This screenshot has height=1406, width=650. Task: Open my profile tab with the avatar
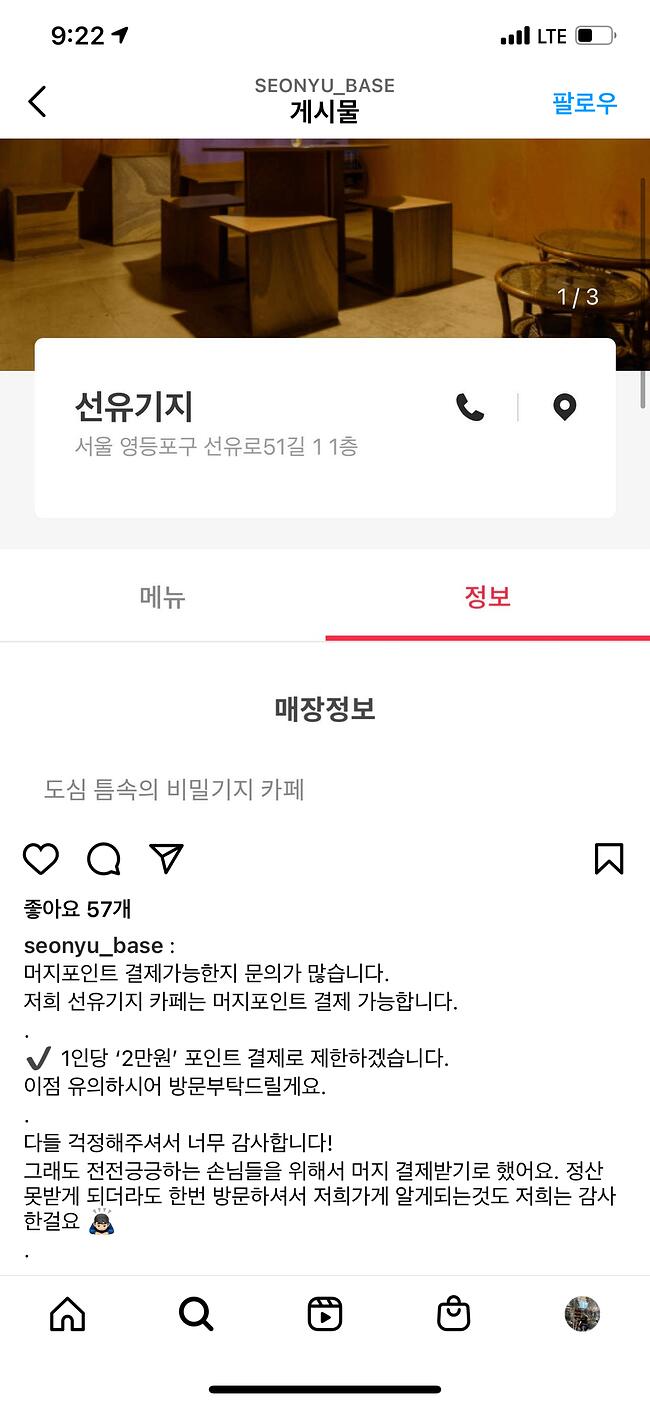(582, 1314)
